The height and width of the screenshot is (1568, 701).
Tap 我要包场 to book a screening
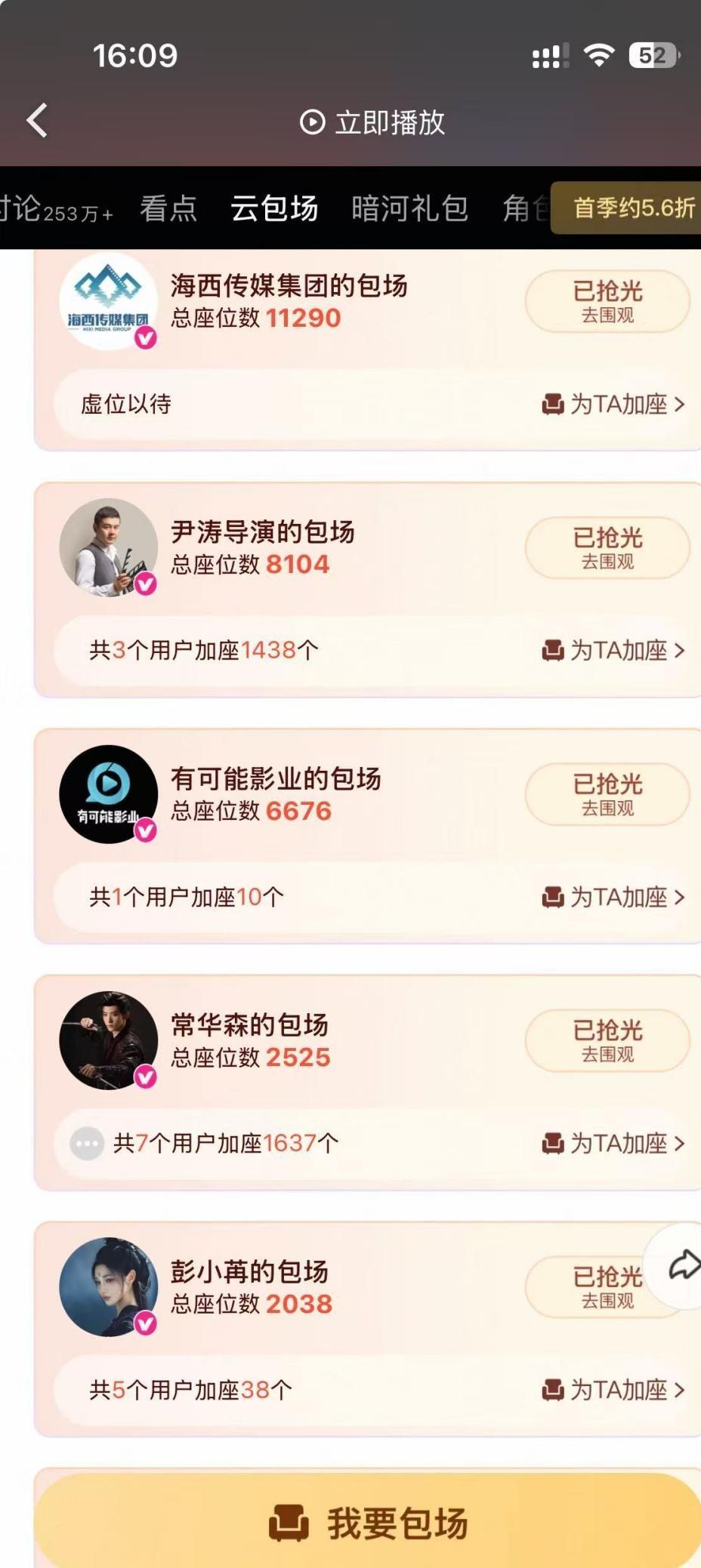click(369, 1522)
